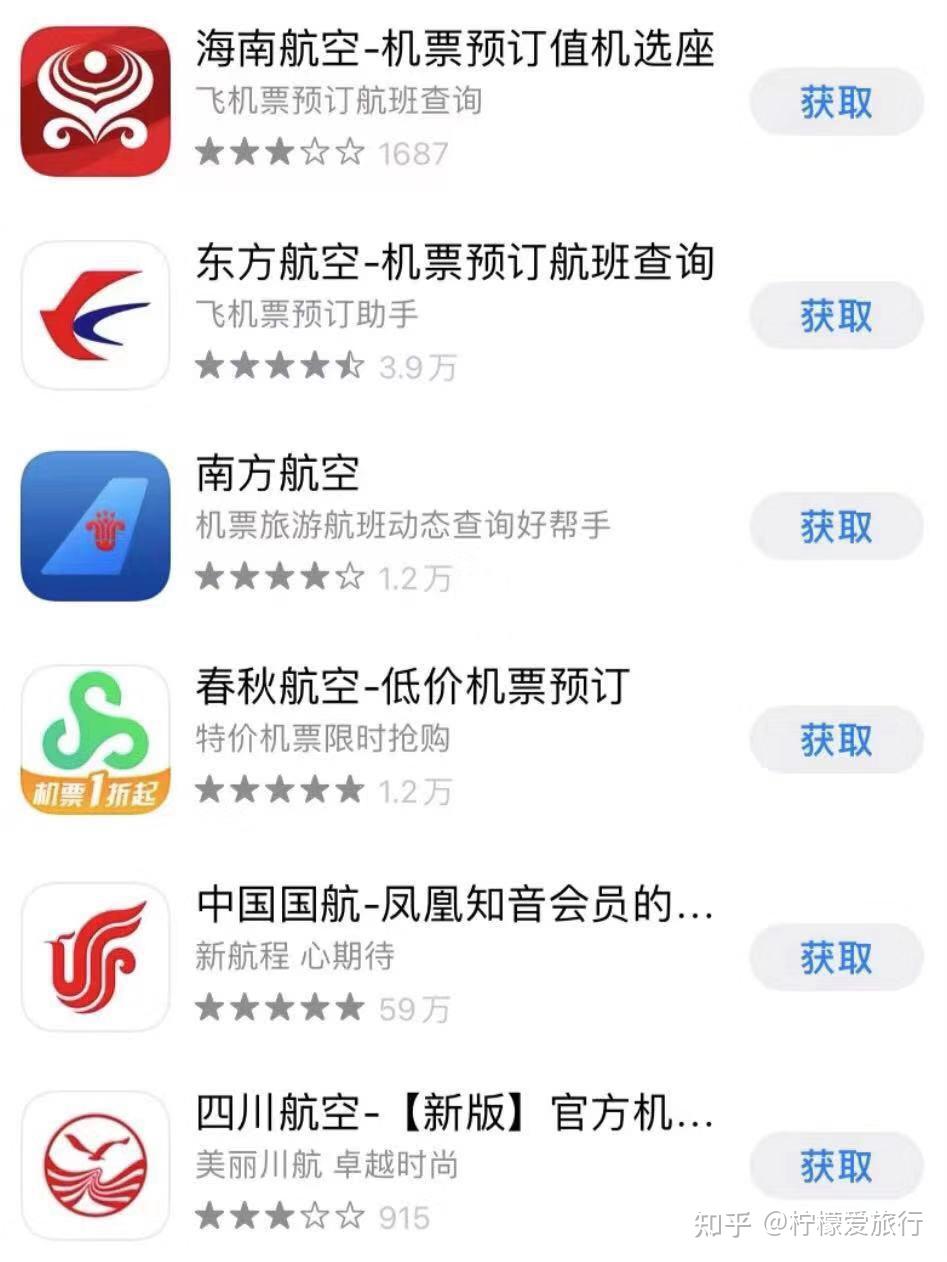This screenshot has height=1262, width=947.
Task: Tap the Air China phoenix logo icon
Action: click(x=95, y=956)
